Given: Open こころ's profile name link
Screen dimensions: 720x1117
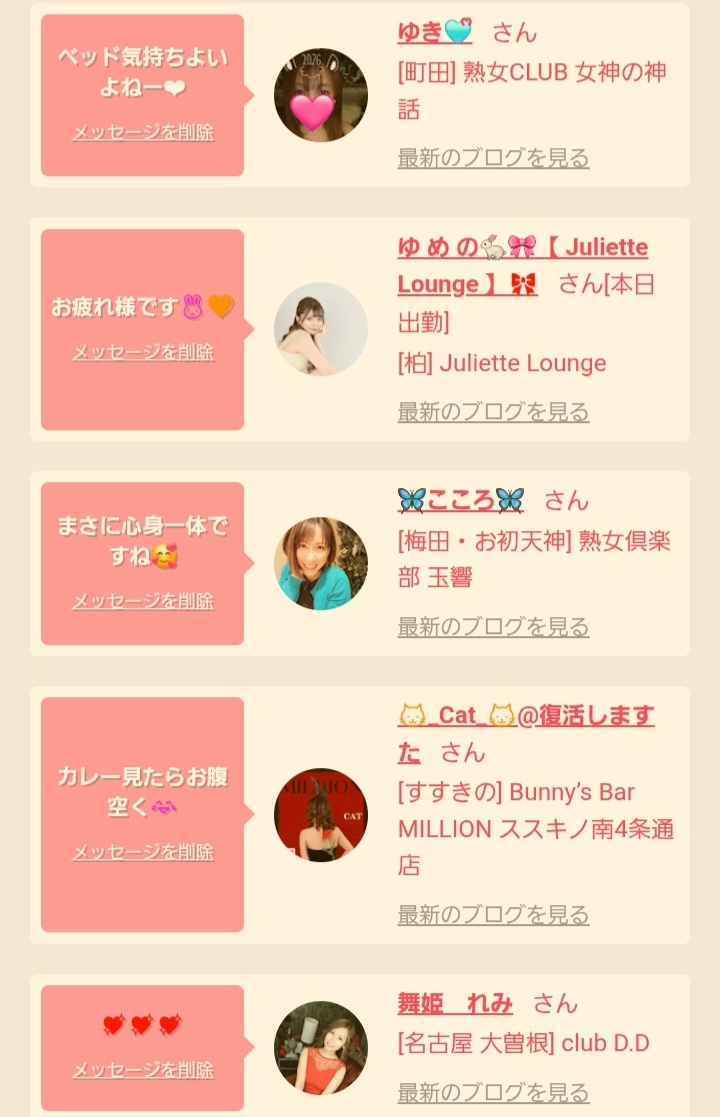Looking at the screenshot, I should pos(461,500).
